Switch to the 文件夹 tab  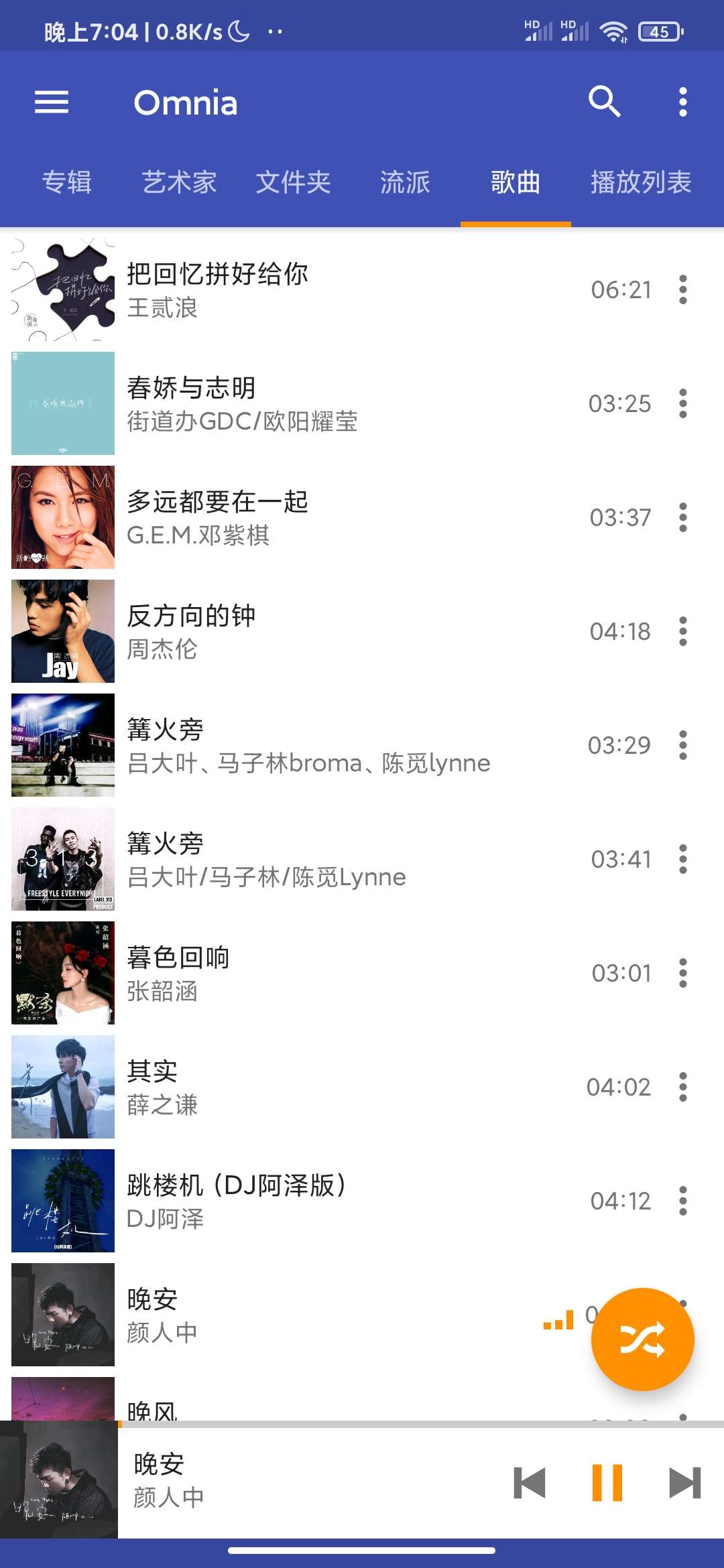(x=293, y=182)
